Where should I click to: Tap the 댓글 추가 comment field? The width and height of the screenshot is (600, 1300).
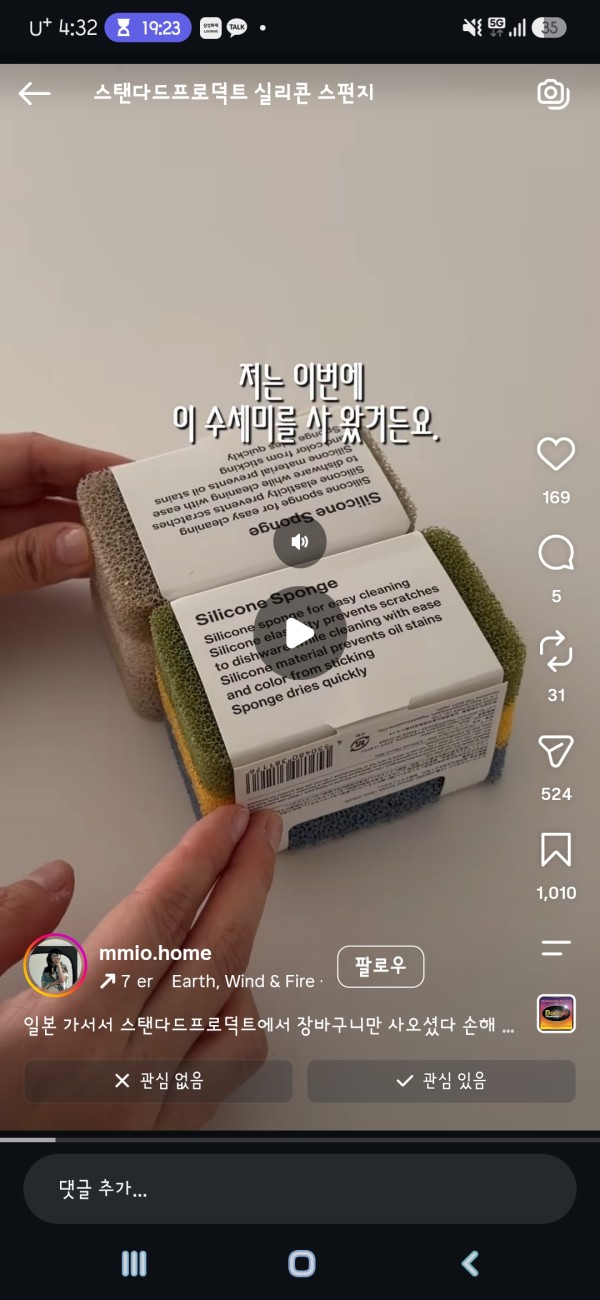pos(300,1189)
